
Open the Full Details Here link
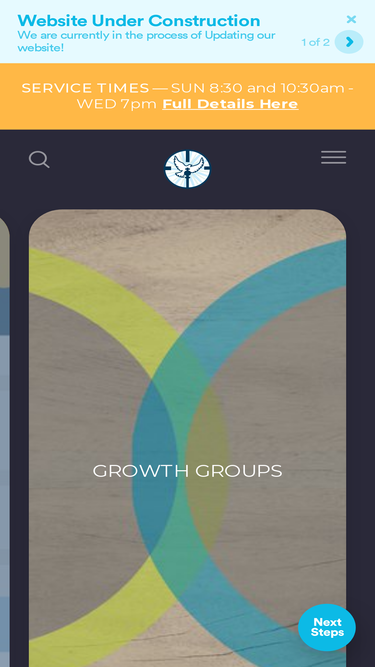(x=230, y=104)
